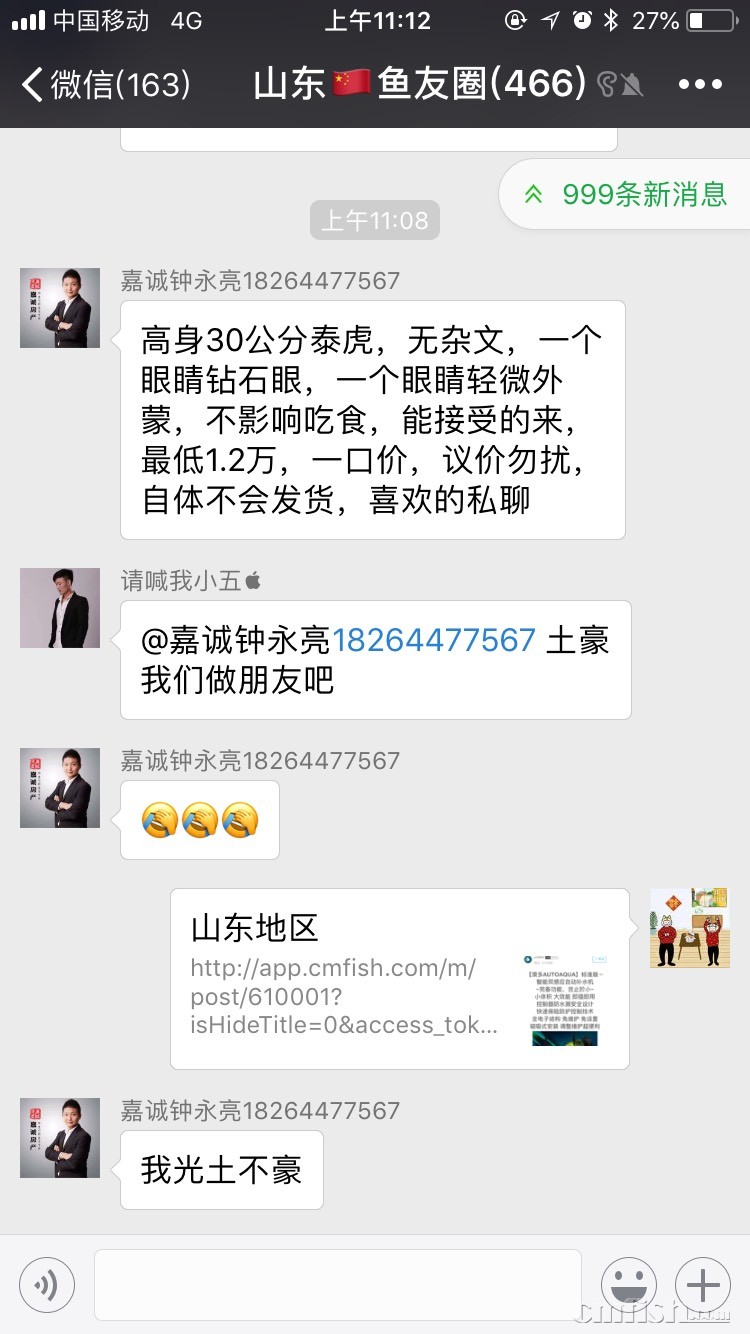The width and height of the screenshot is (750, 1334).
Task: Jump to the 999 new messages
Action: tap(628, 194)
